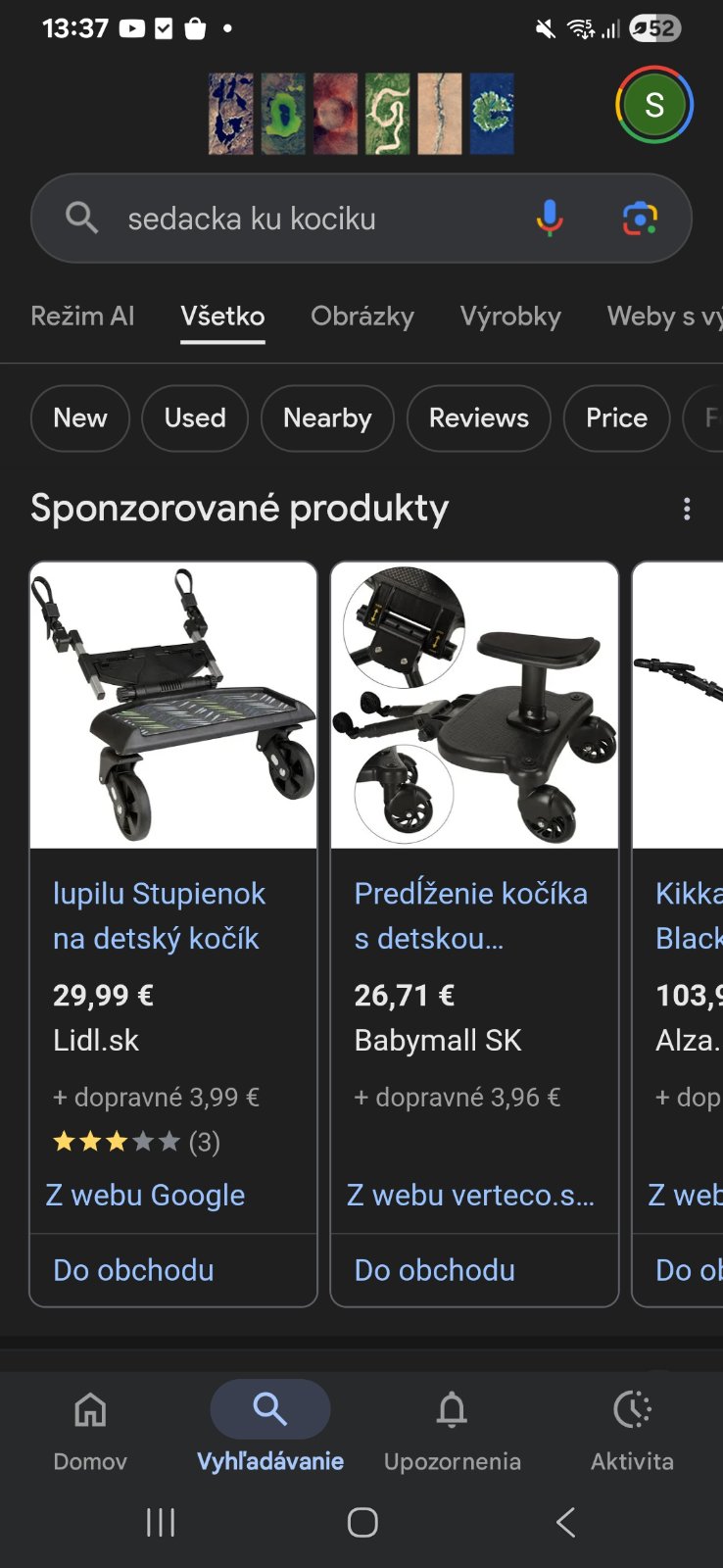Go to the Domov tab
This screenshot has width=723, height=1568.
coord(90,1431)
